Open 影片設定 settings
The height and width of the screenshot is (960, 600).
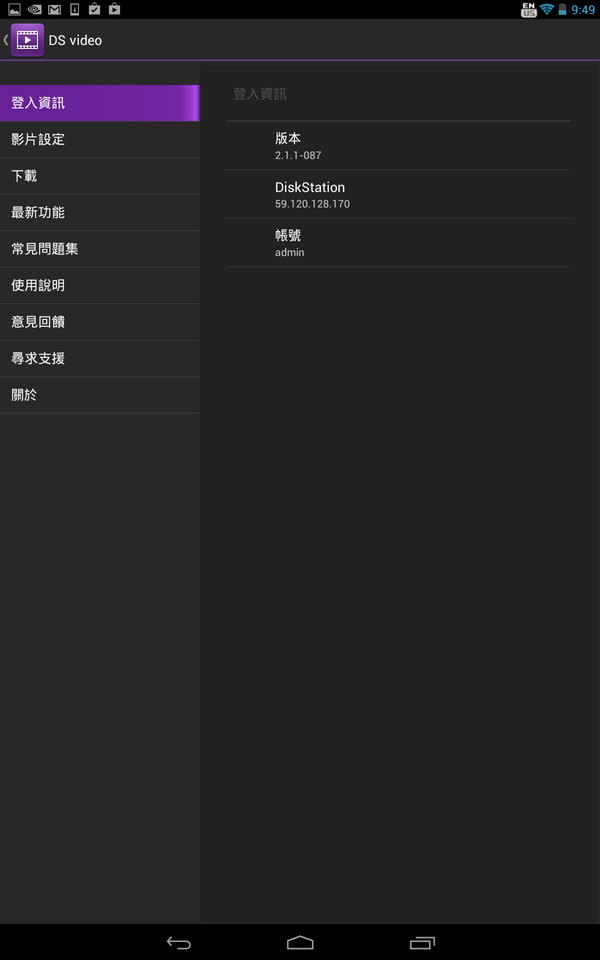click(99, 140)
